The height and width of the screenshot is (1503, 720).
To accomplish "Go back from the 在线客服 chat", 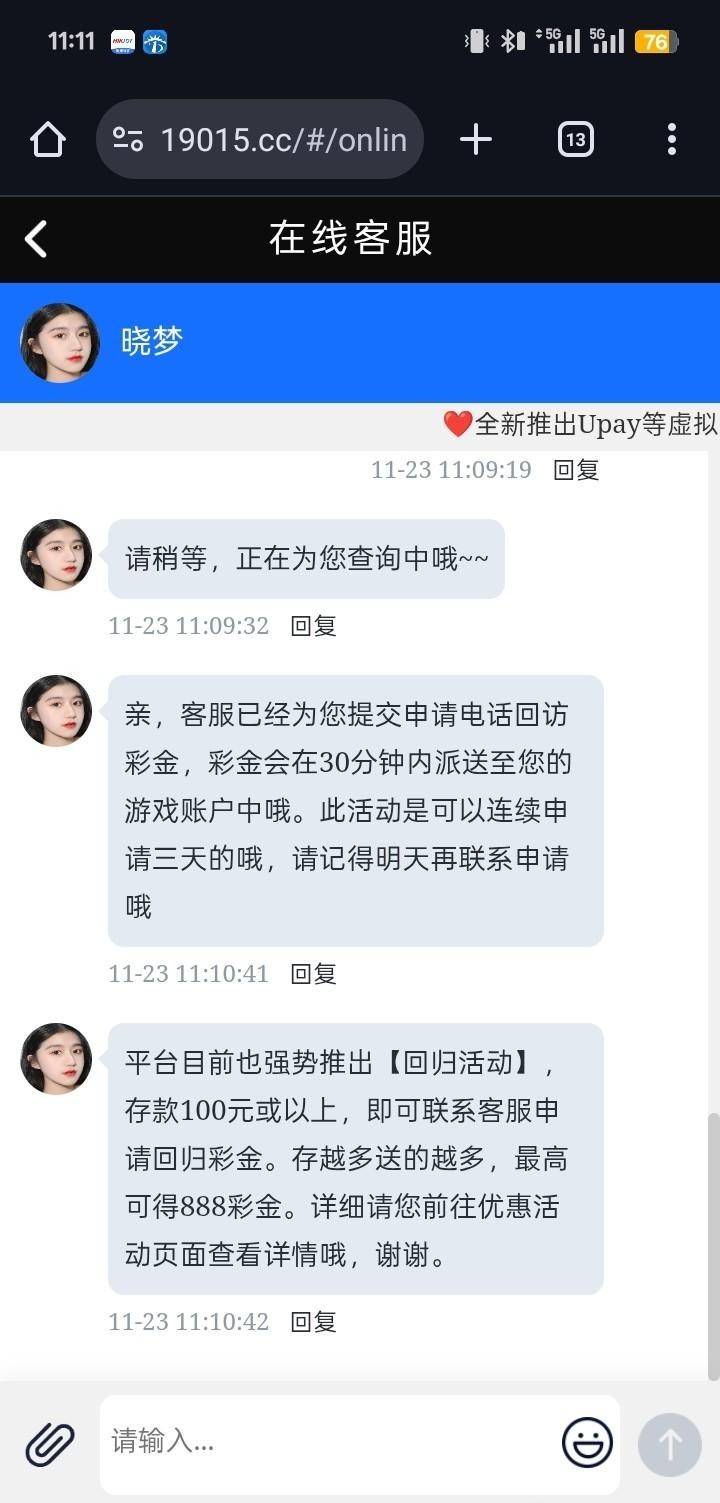I will pyautogui.click(x=36, y=239).
